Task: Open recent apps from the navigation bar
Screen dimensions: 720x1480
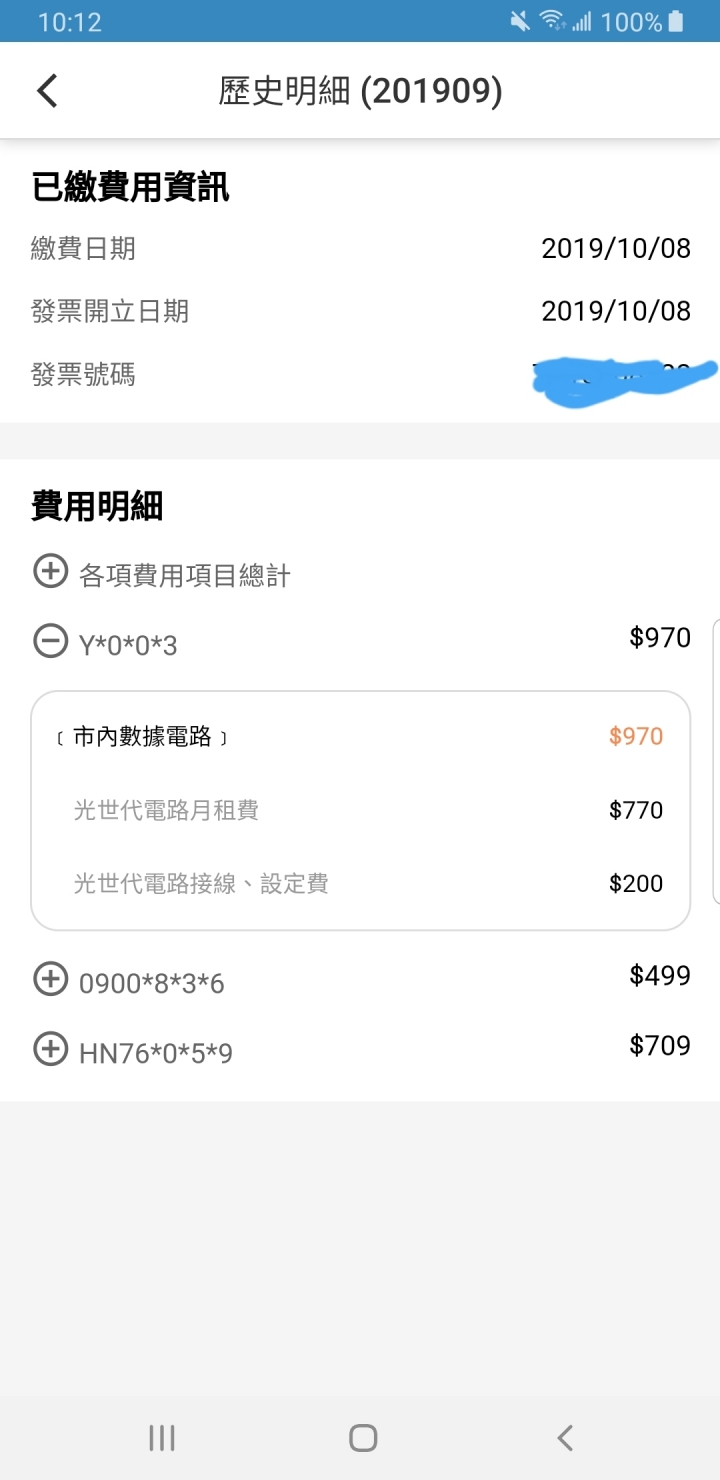Action: pyautogui.click(x=162, y=1438)
